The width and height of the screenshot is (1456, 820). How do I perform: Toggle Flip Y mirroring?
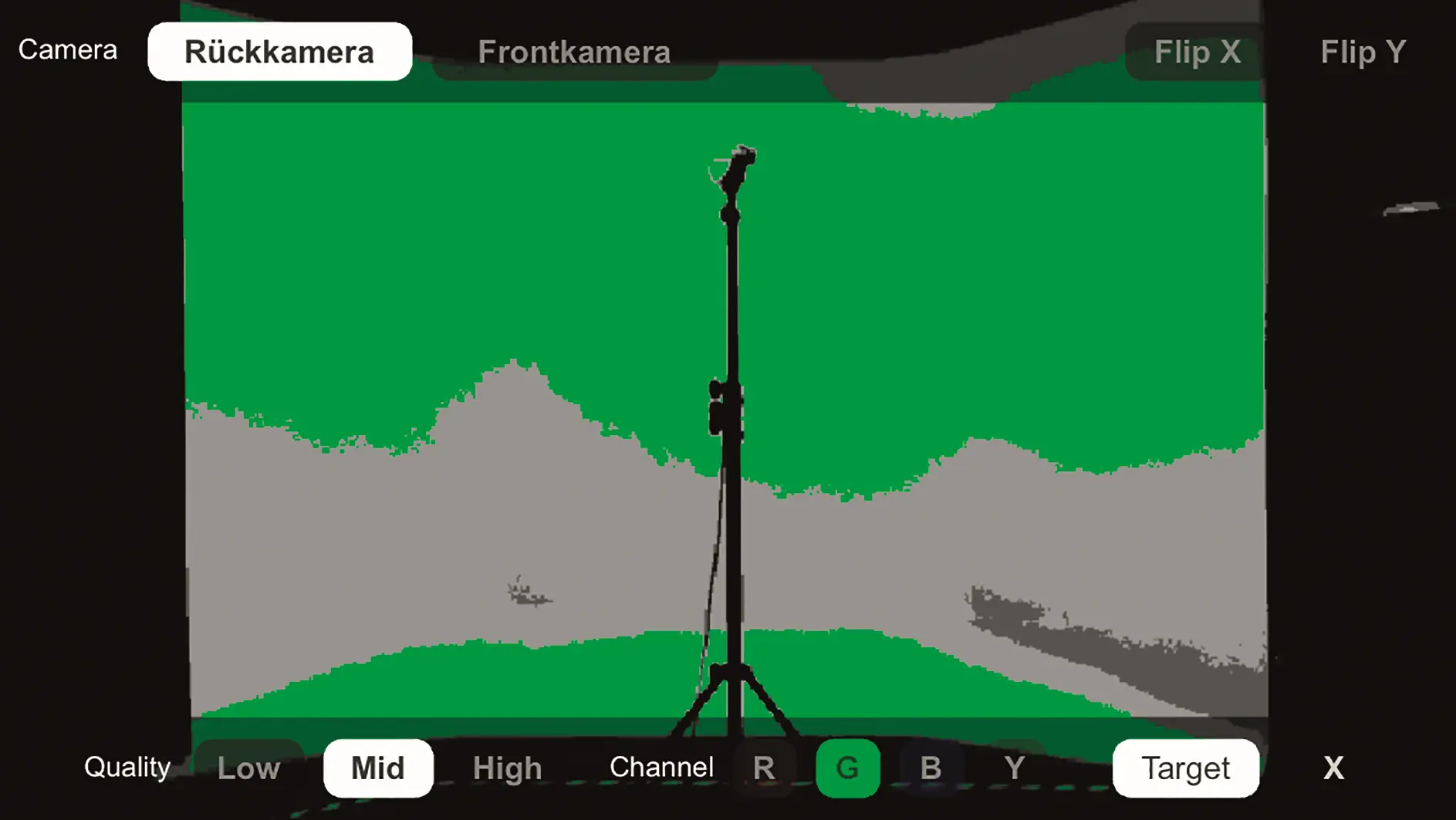pos(1363,52)
